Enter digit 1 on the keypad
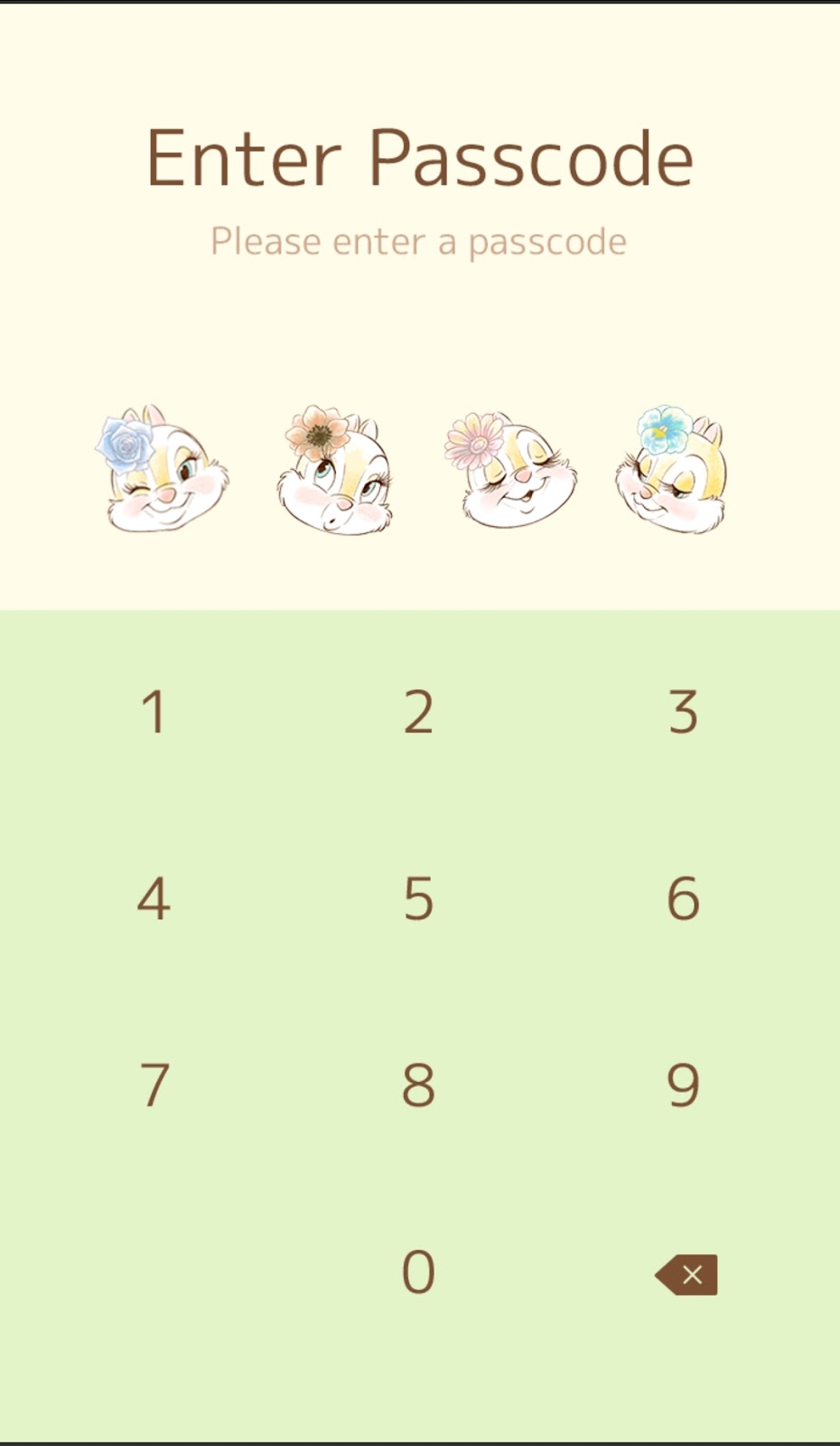840x1446 pixels. click(x=154, y=712)
